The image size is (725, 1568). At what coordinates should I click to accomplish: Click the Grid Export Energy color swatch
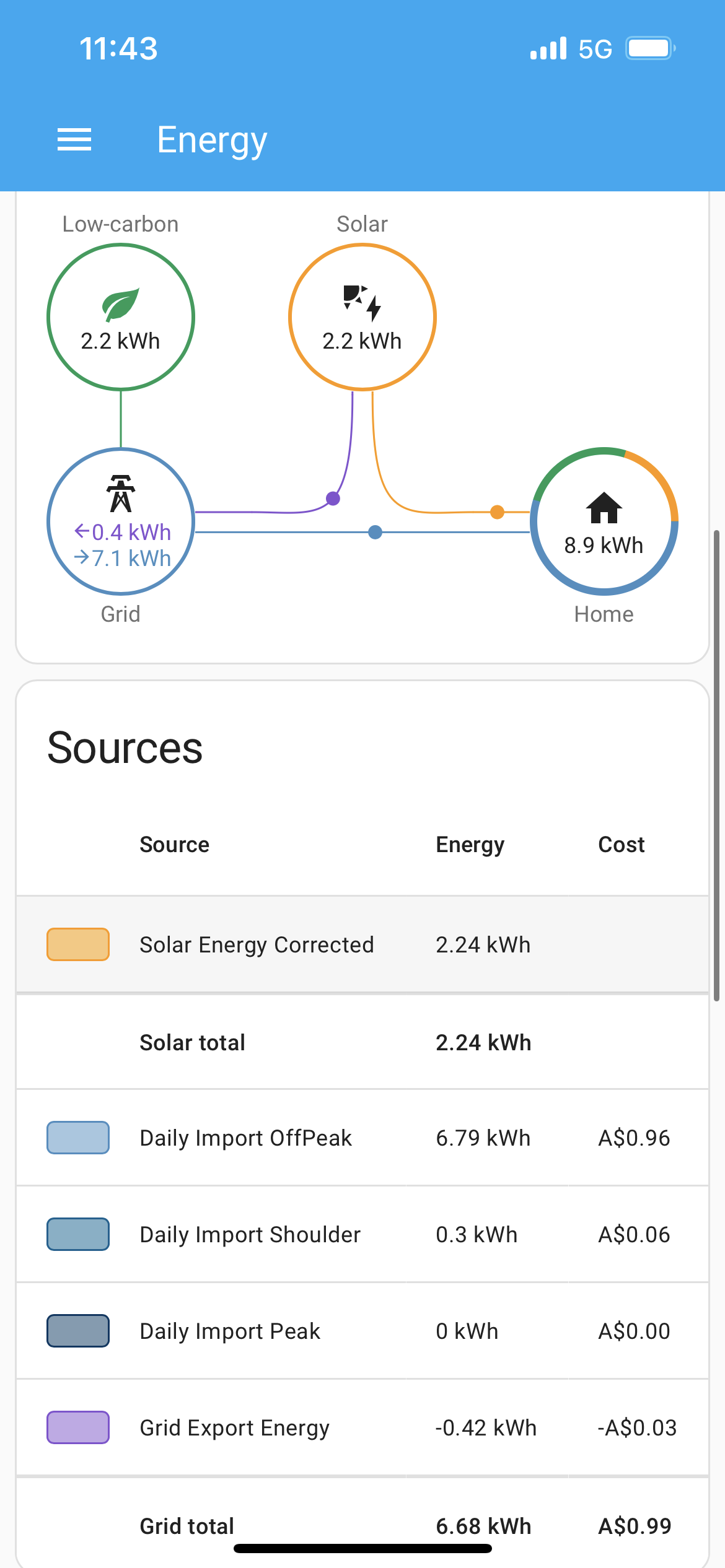click(77, 1428)
